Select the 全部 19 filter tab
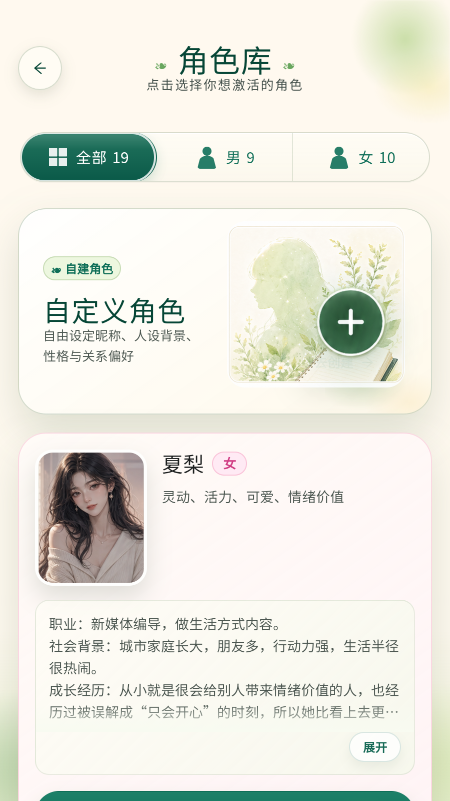 [88, 157]
